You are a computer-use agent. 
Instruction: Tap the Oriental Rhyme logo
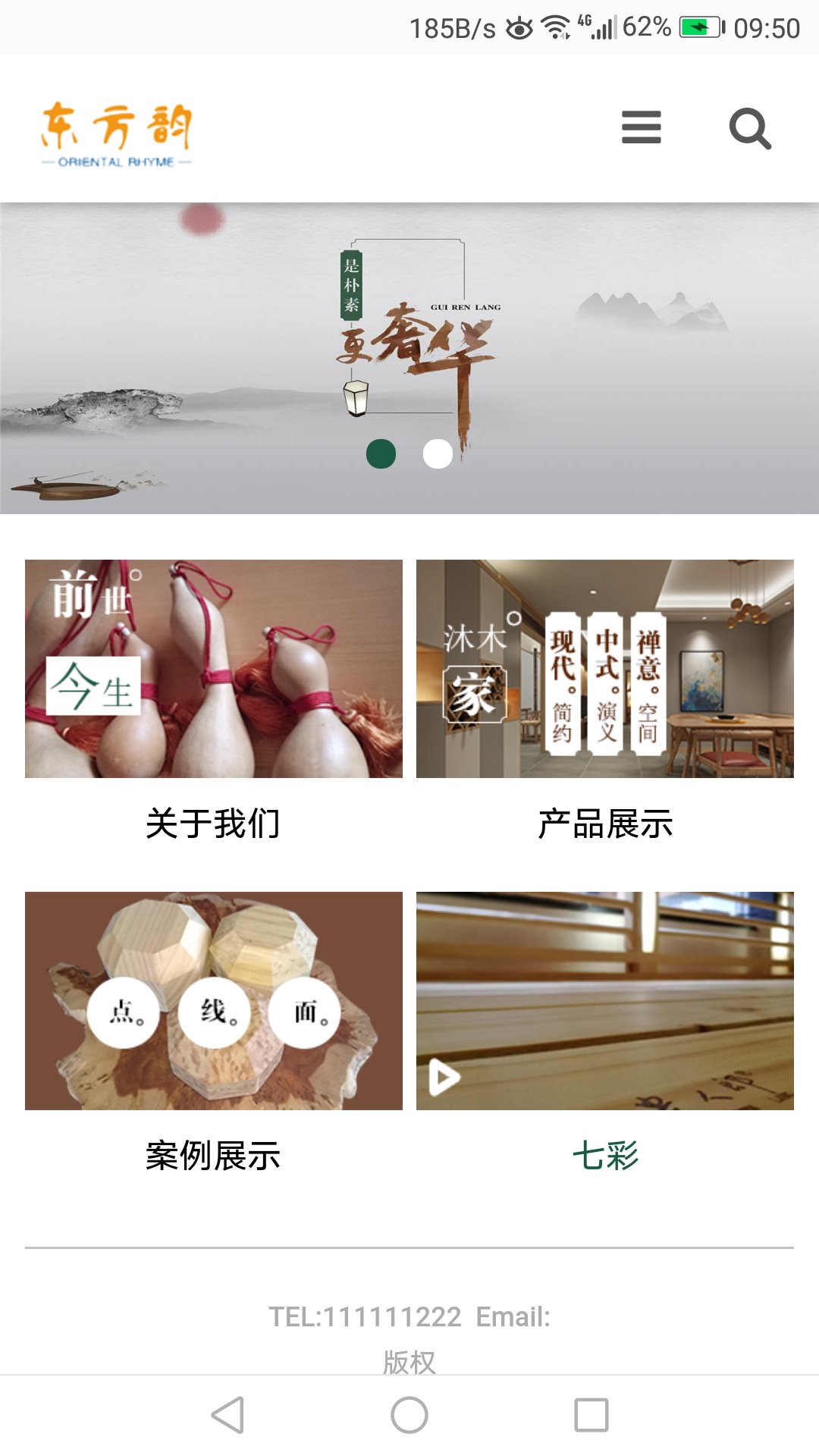pyautogui.click(x=117, y=134)
